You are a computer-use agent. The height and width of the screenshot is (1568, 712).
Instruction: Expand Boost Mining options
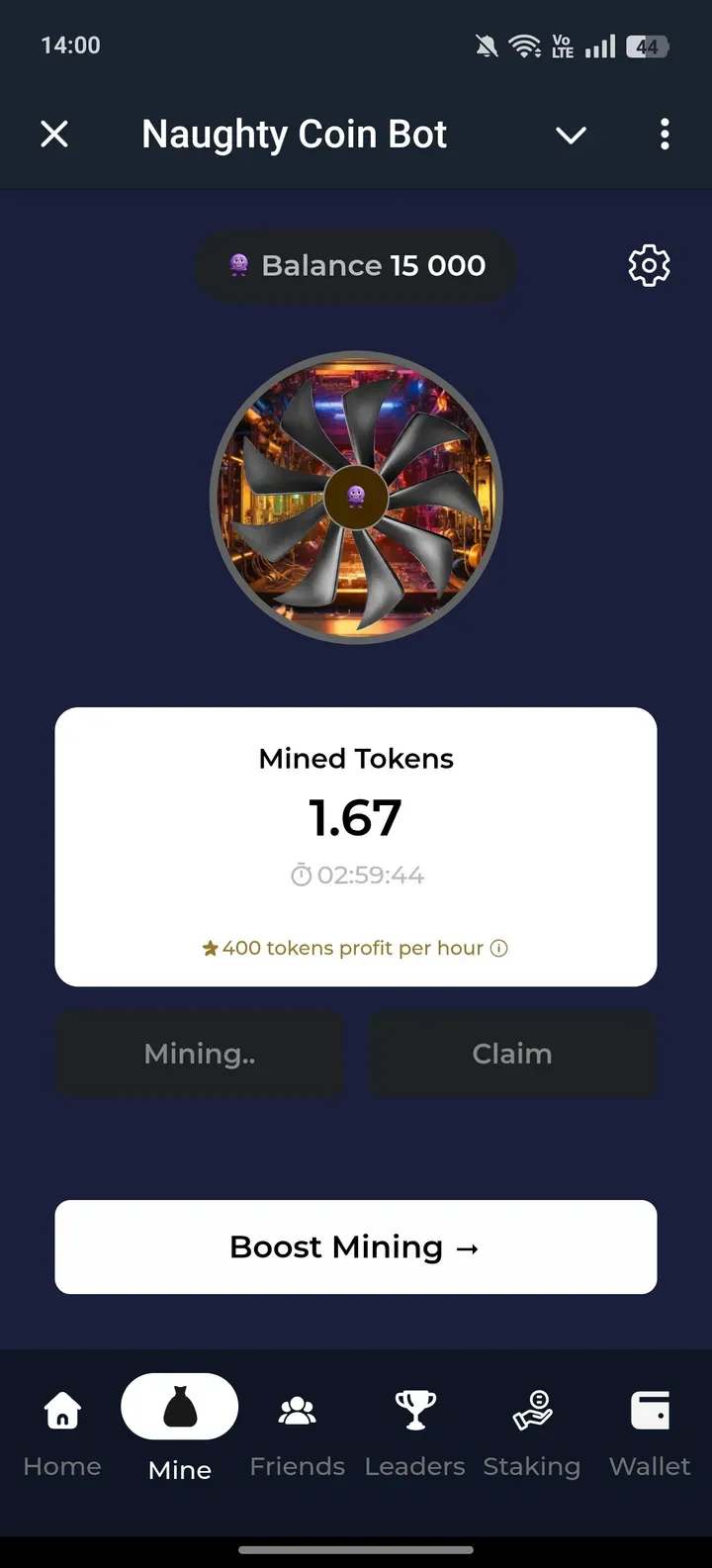[356, 1247]
